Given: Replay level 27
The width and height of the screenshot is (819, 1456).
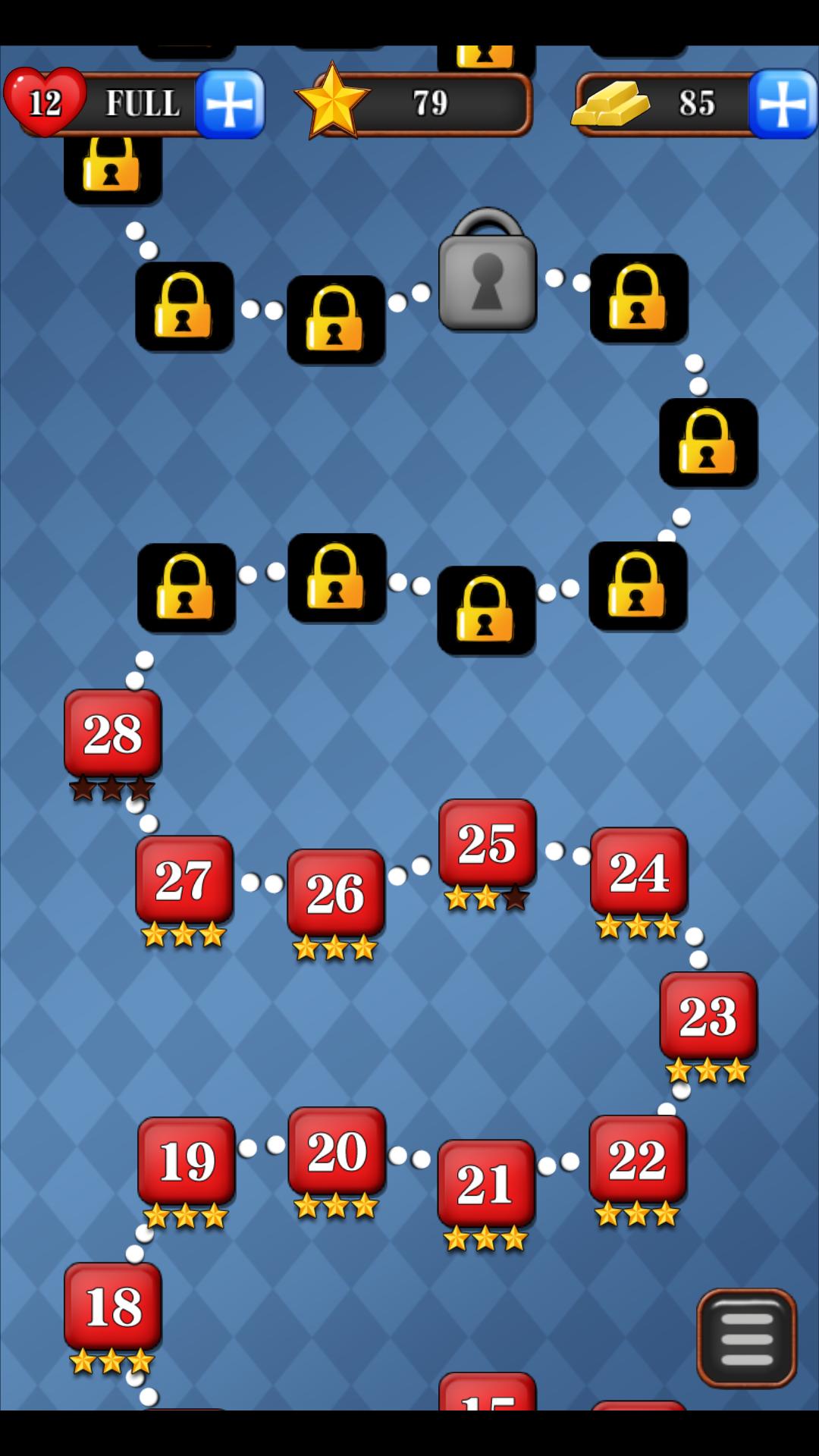Looking at the screenshot, I should [x=184, y=880].
